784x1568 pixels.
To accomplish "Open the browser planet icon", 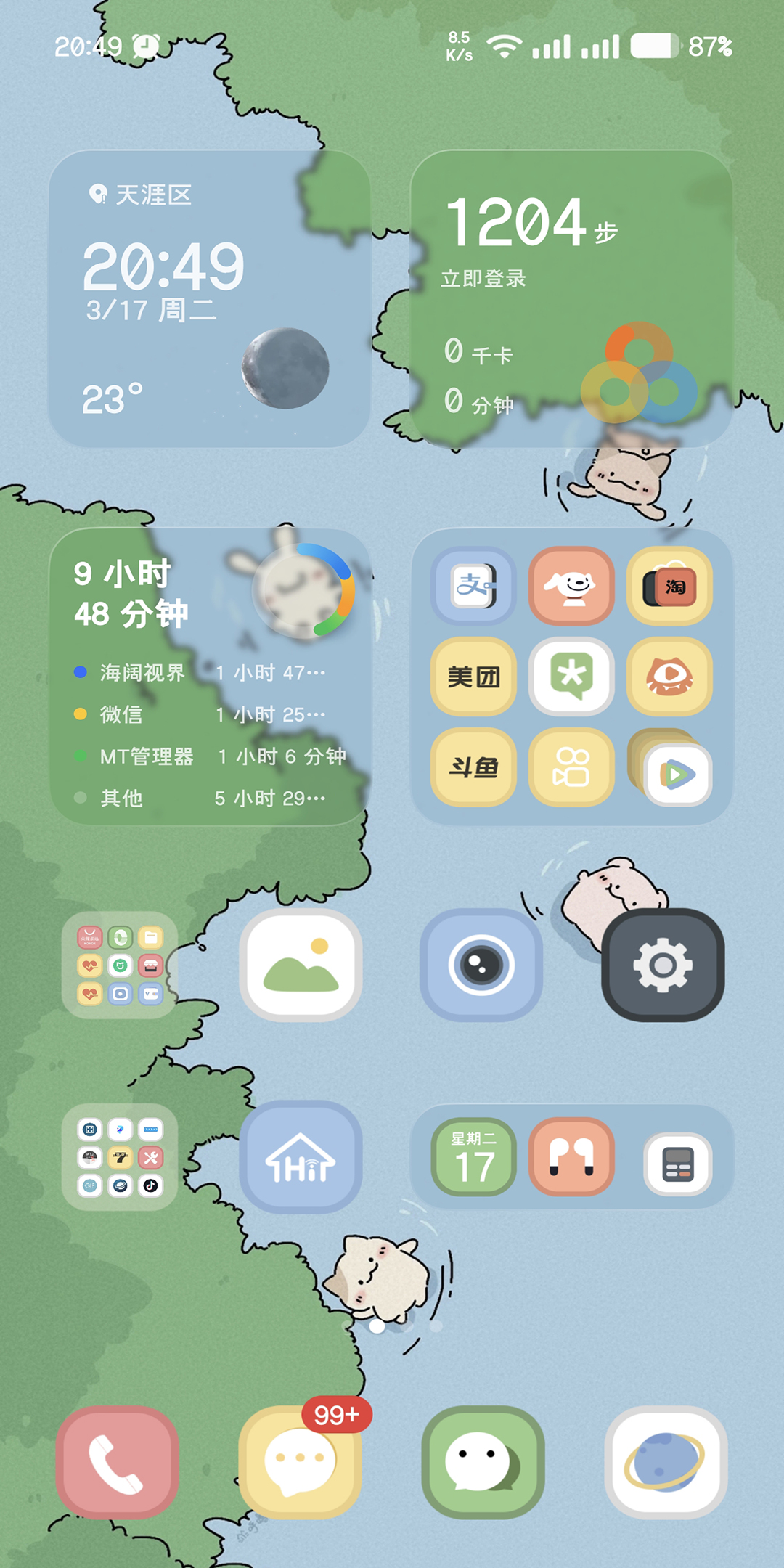I will (665, 1463).
